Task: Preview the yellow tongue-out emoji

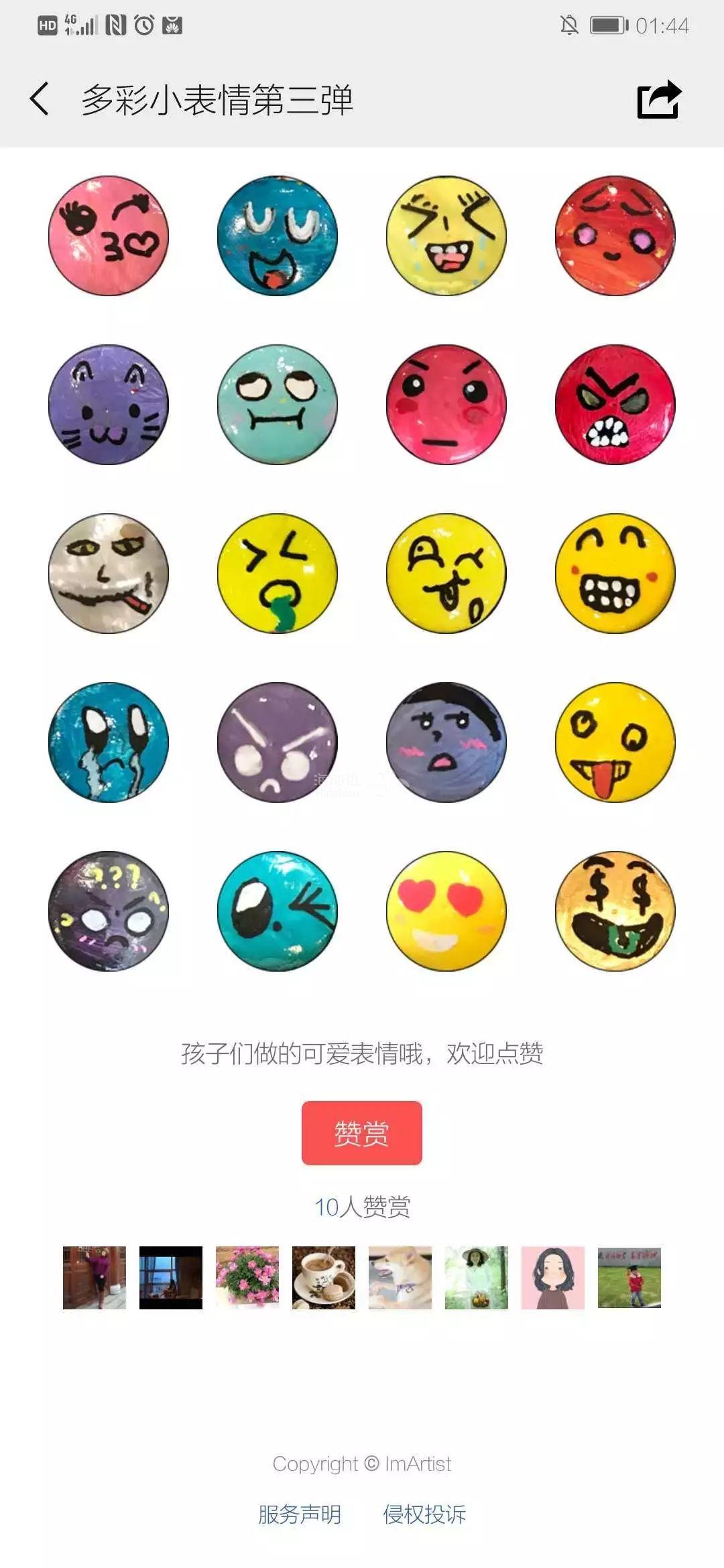Action: pyautogui.click(x=615, y=742)
